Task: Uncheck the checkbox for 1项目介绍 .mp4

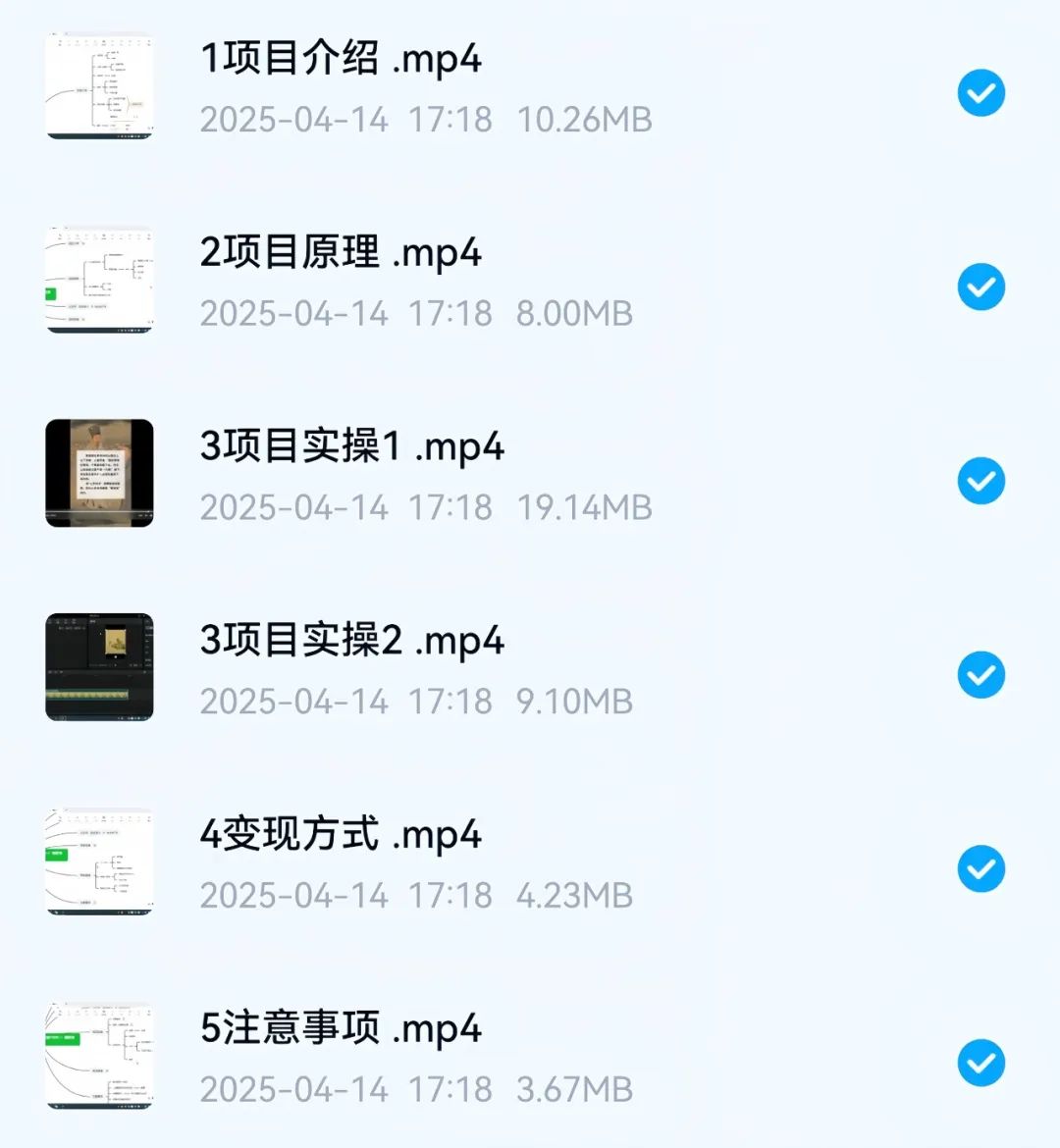Action: (x=980, y=93)
